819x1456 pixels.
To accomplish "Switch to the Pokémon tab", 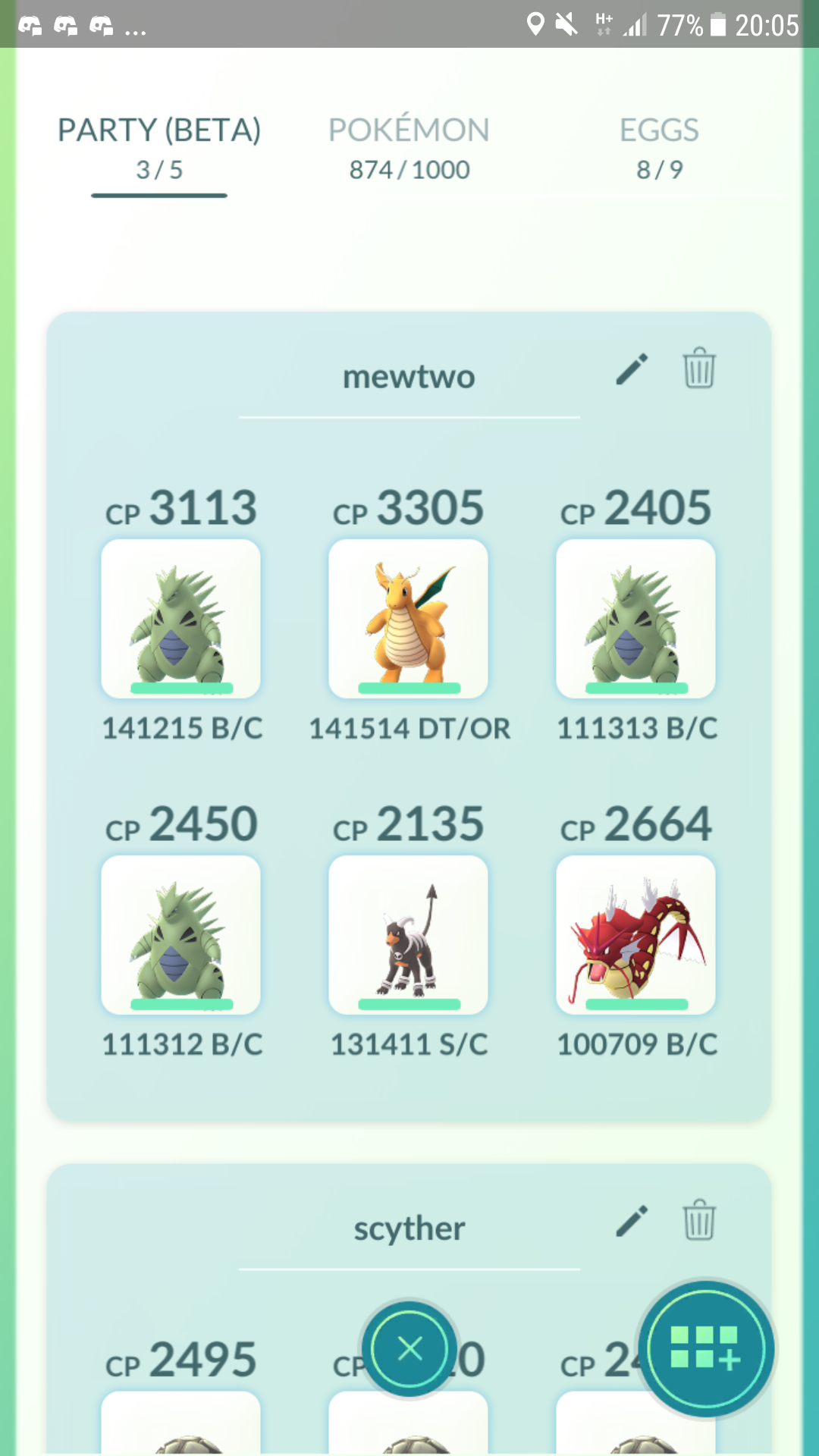I will coord(409,149).
